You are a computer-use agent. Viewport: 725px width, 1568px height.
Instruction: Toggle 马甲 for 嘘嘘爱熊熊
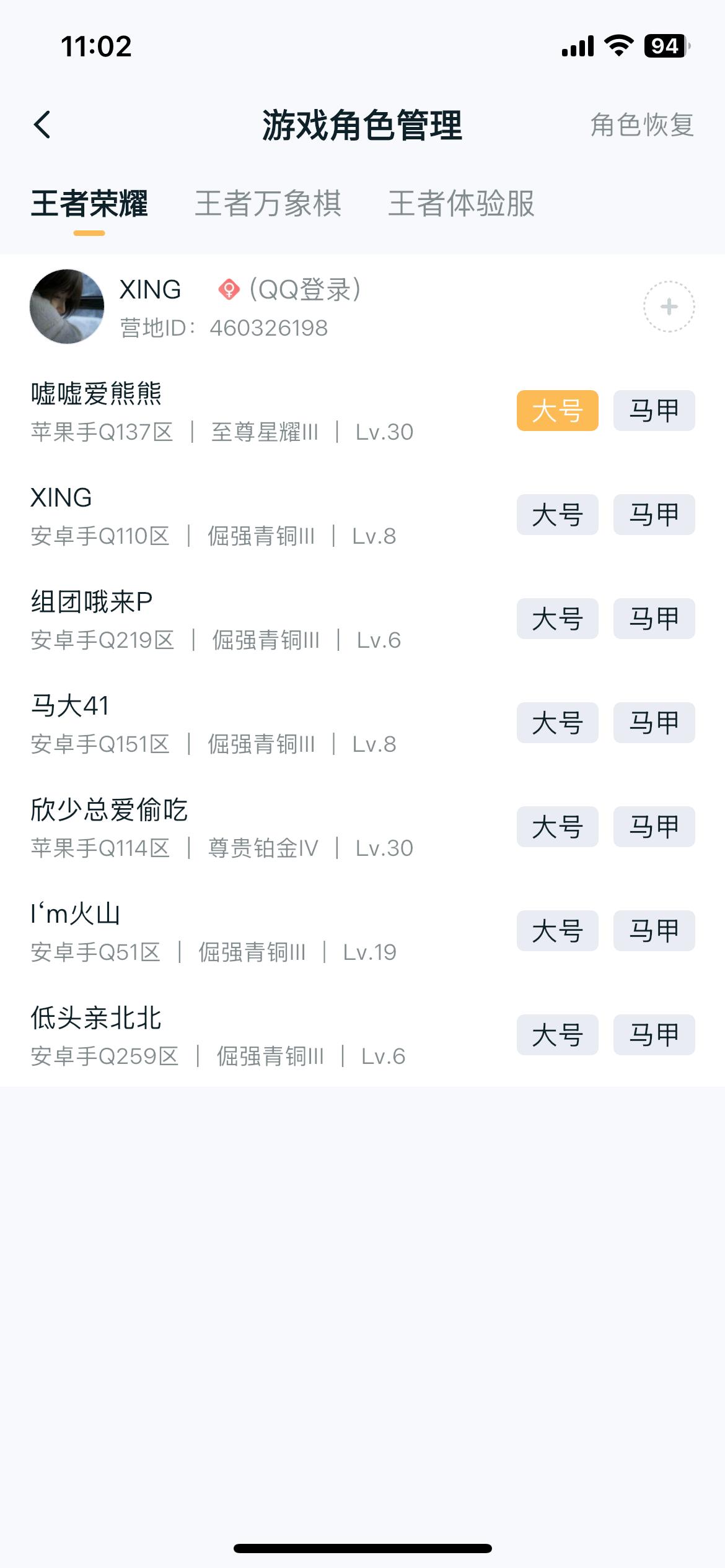point(654,410)
